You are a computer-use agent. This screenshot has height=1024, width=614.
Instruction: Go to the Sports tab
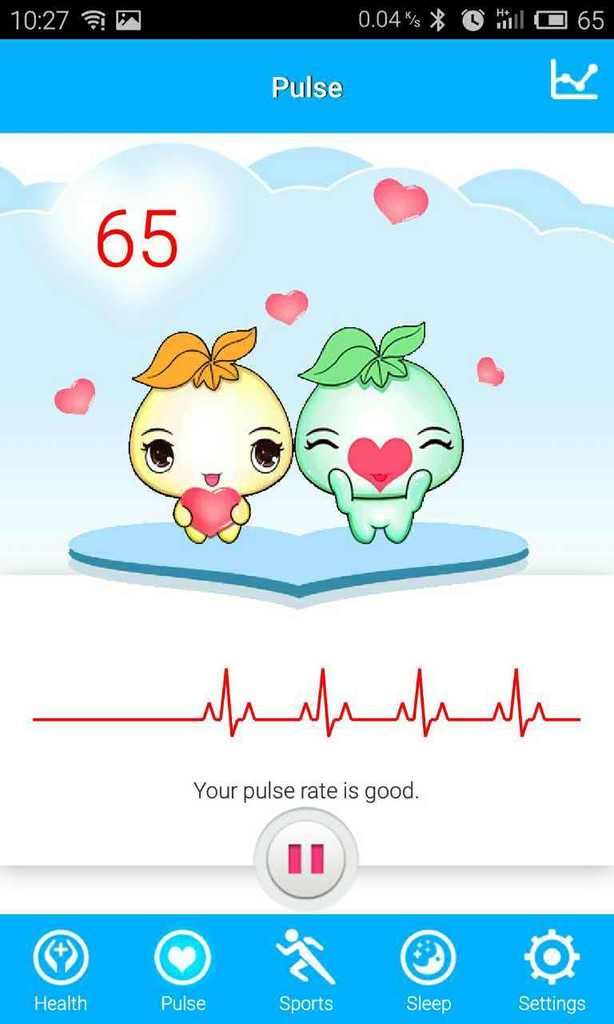coord(306,968)
